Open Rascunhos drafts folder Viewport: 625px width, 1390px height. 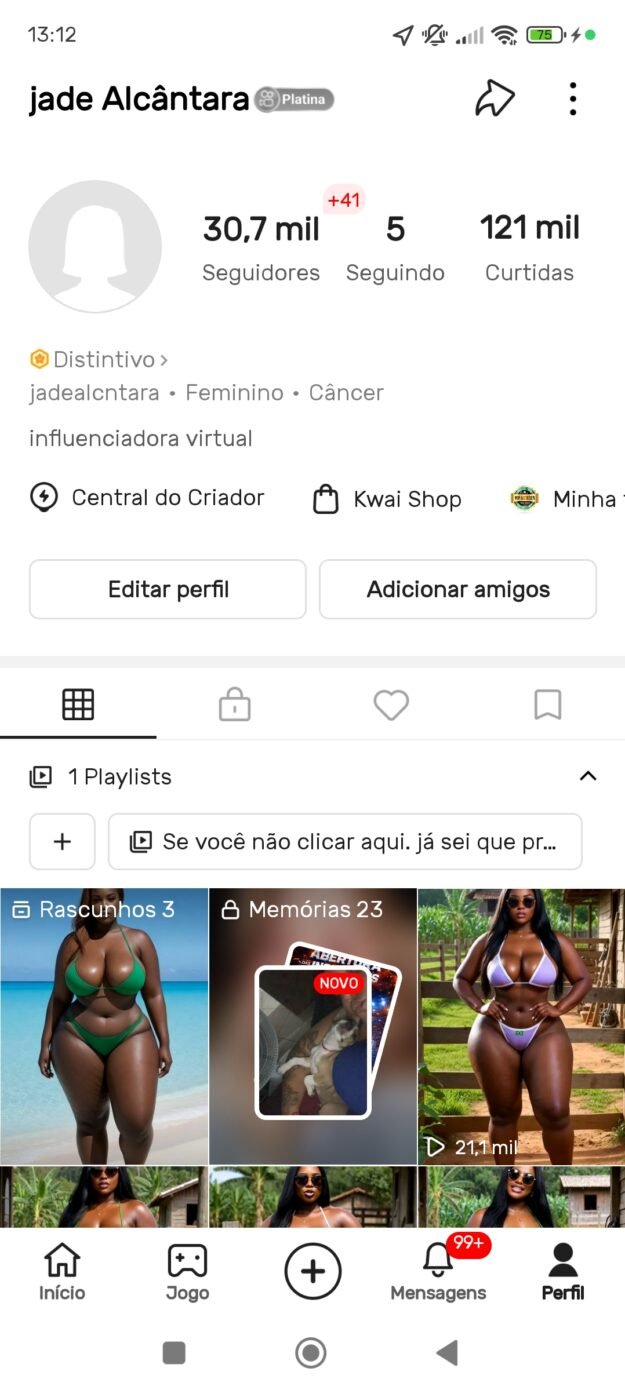[x=104, y=1025]
